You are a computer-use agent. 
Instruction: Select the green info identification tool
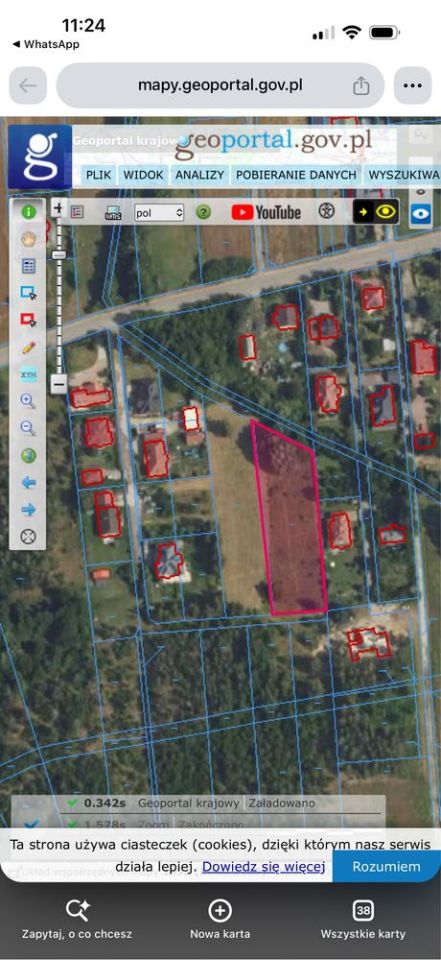pos(28,212)
